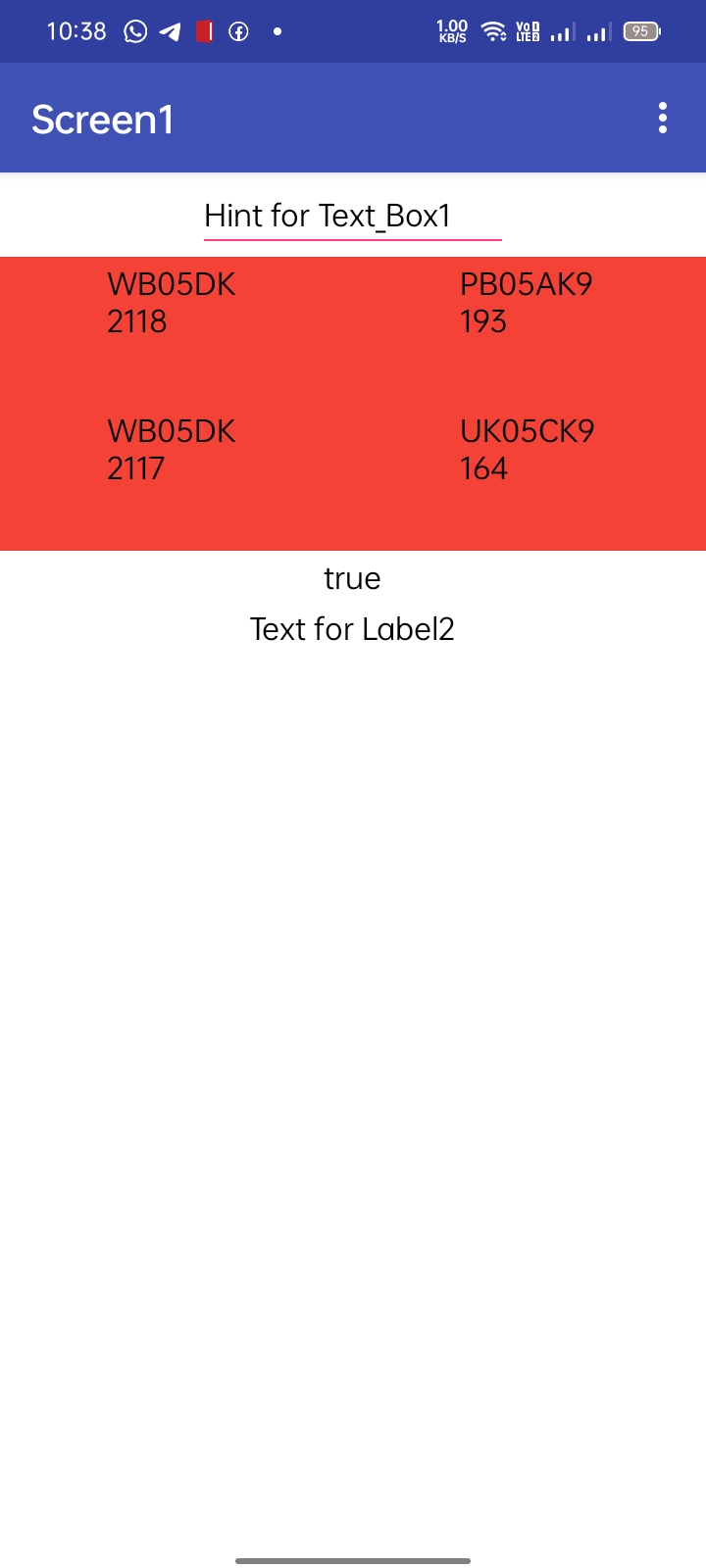Choose the PB05AK9 193 grid item

click(x=527, y=303)
